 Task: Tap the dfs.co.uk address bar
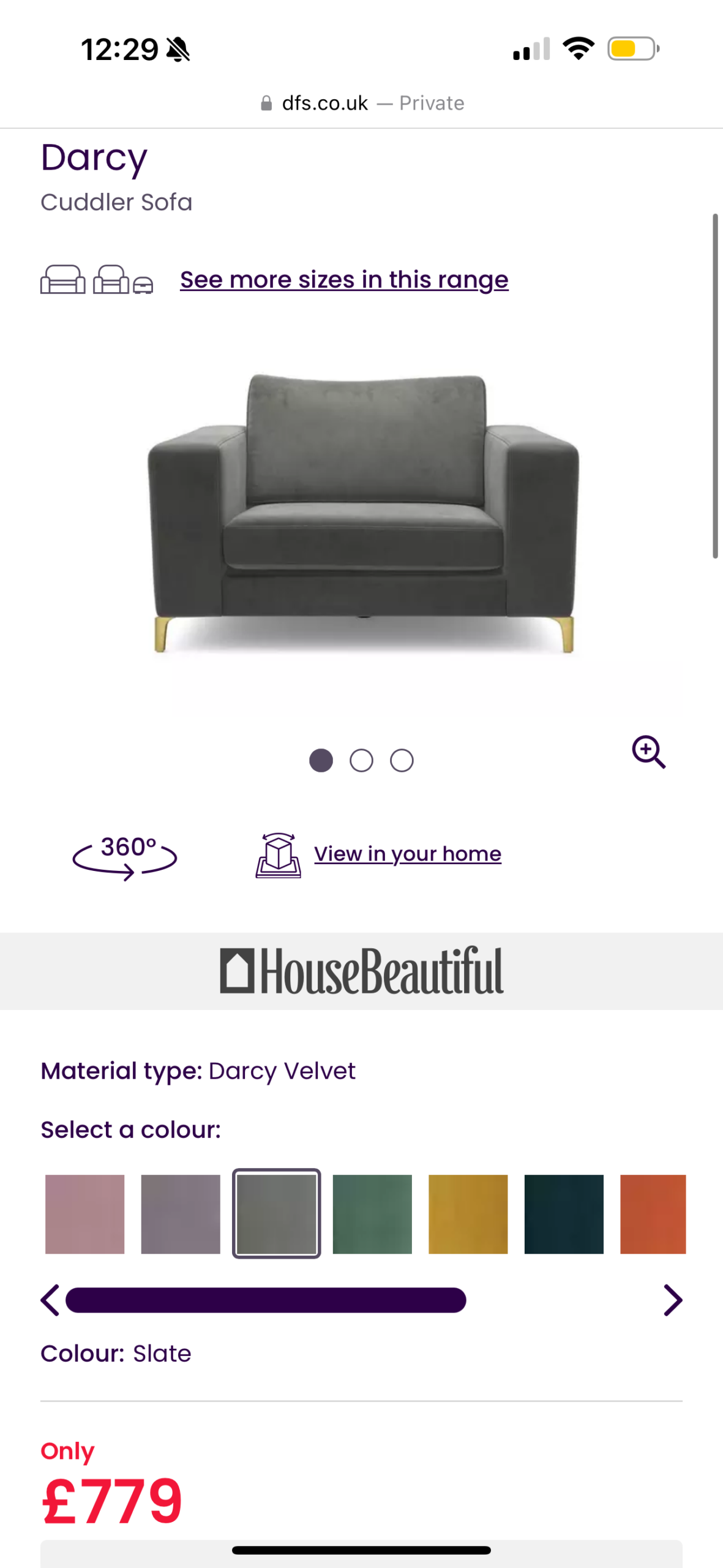click(361, 103)
